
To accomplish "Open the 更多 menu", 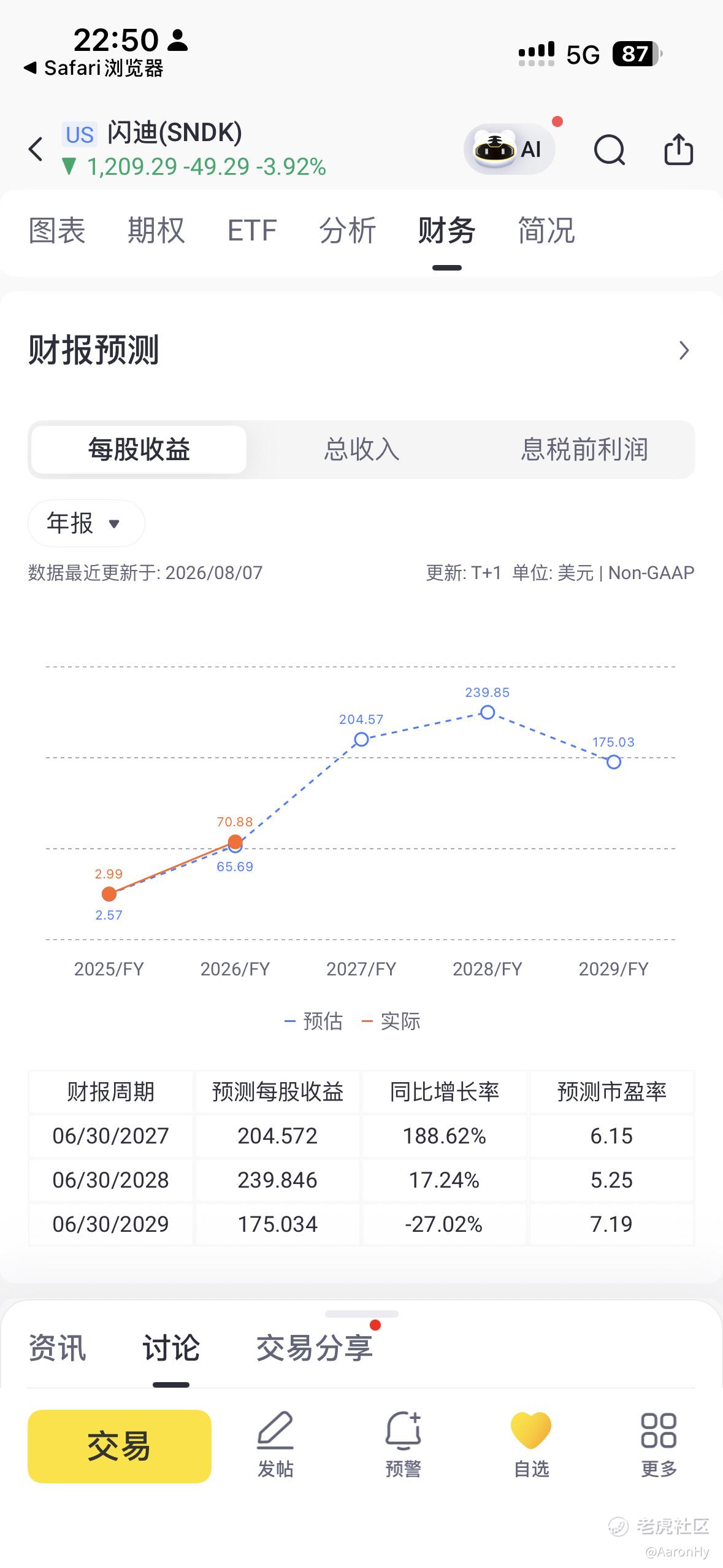I will [x=659, y=1445].
